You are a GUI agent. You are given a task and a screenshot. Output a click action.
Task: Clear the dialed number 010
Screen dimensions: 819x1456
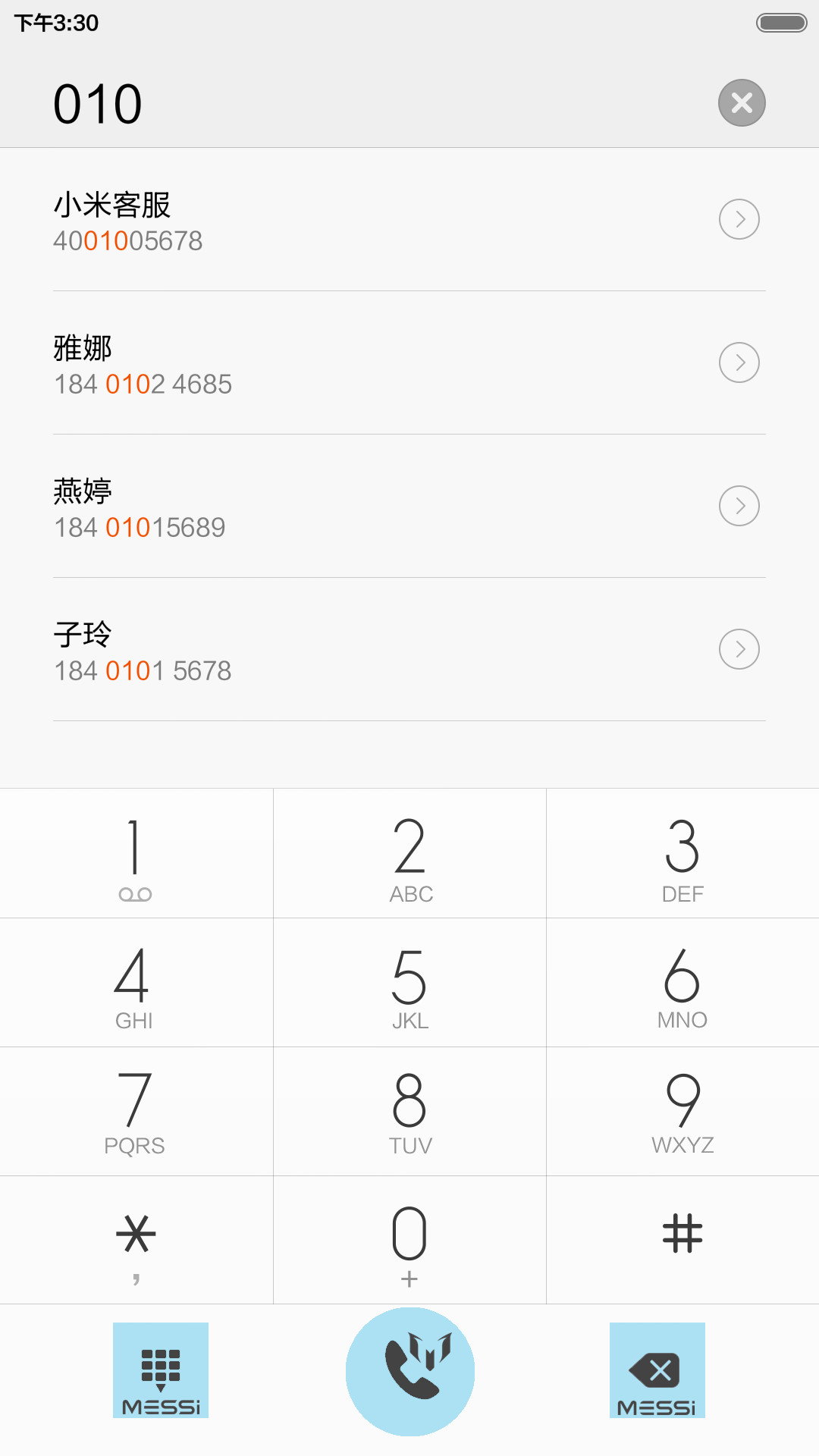pos(742,102)
